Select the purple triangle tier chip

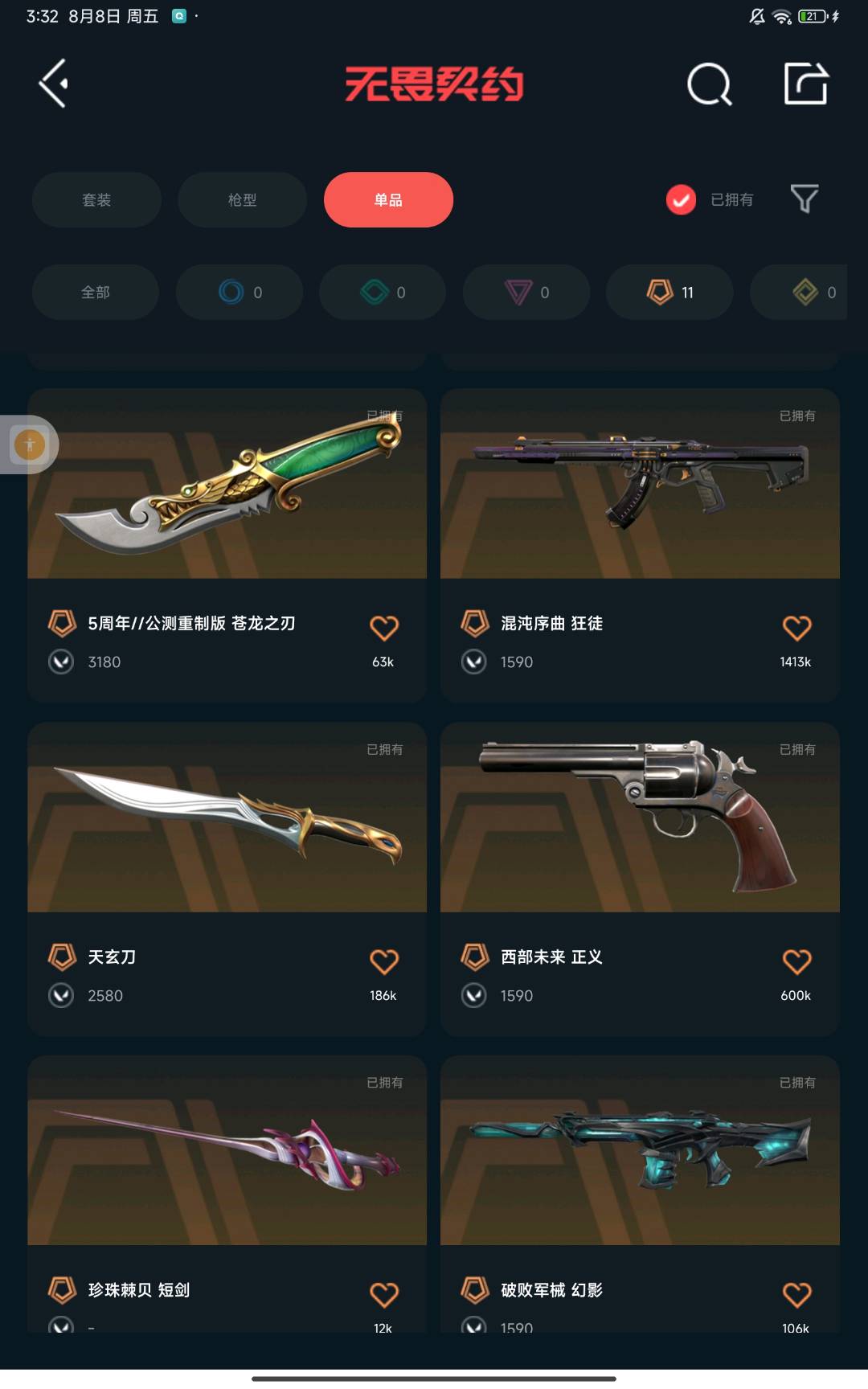(x=526, y=292)
